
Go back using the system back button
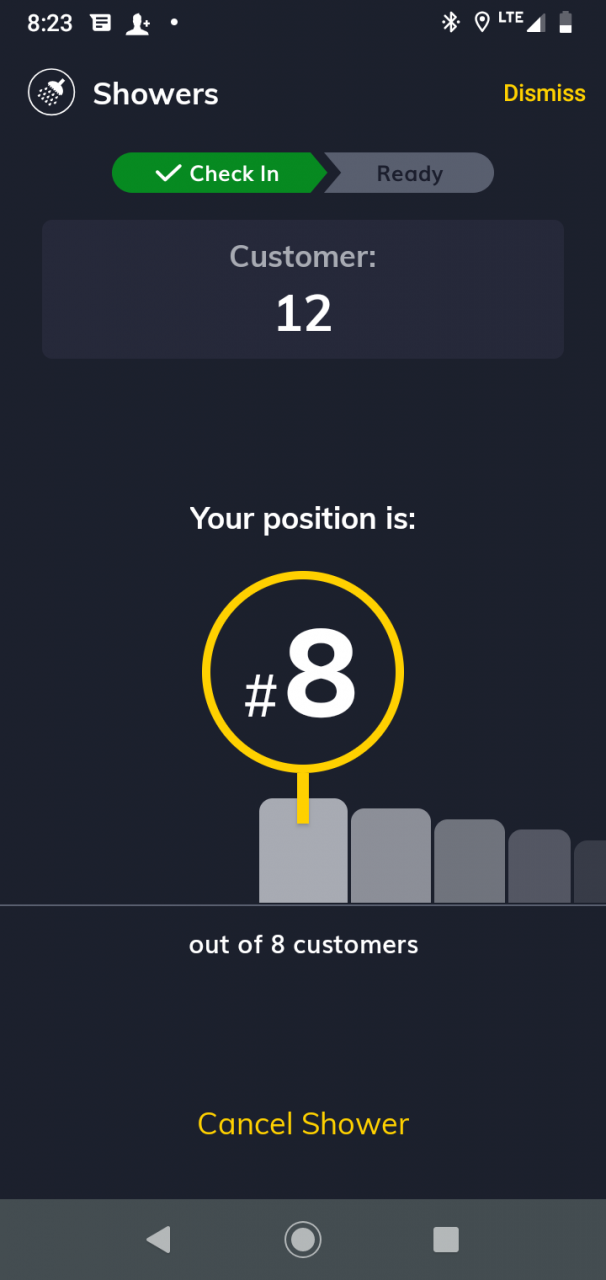[158, 1240]
